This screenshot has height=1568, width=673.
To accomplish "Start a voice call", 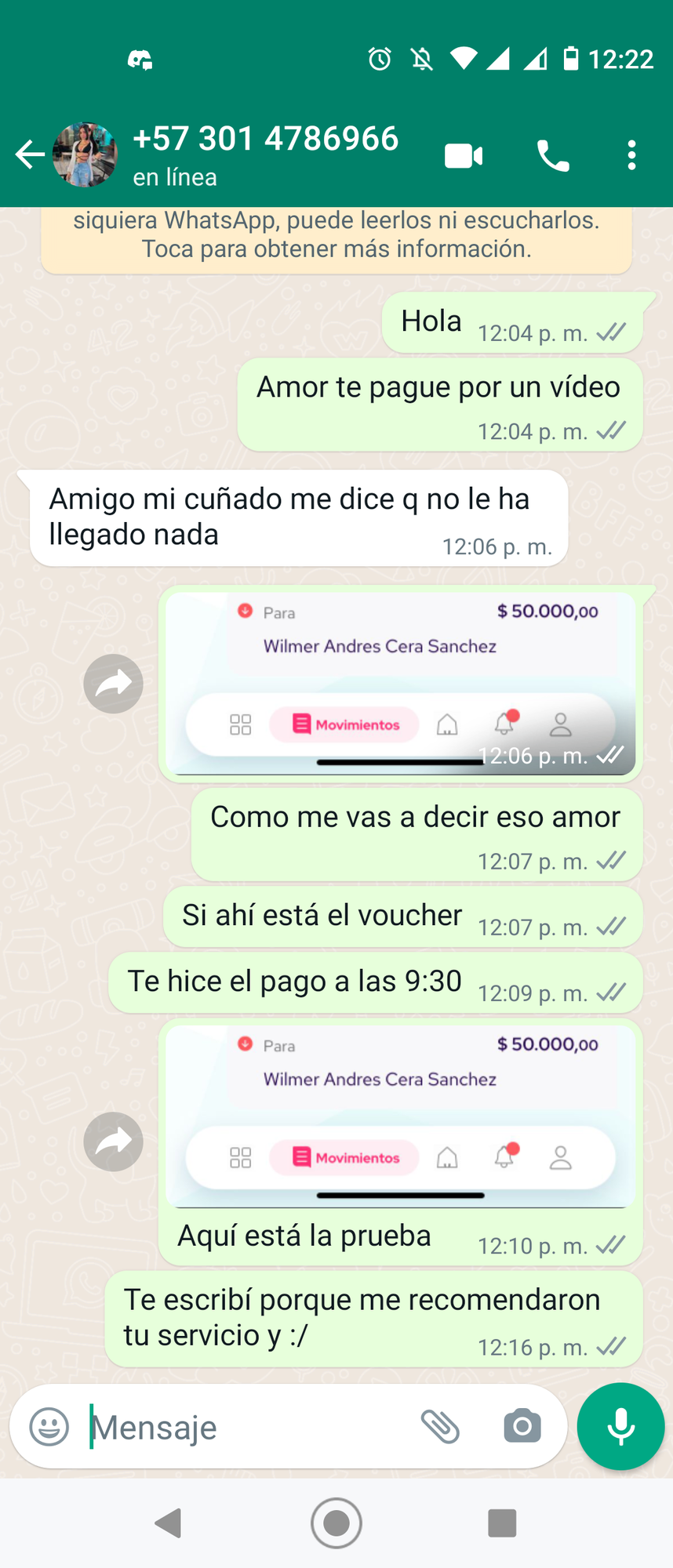I will coord(553,156).
